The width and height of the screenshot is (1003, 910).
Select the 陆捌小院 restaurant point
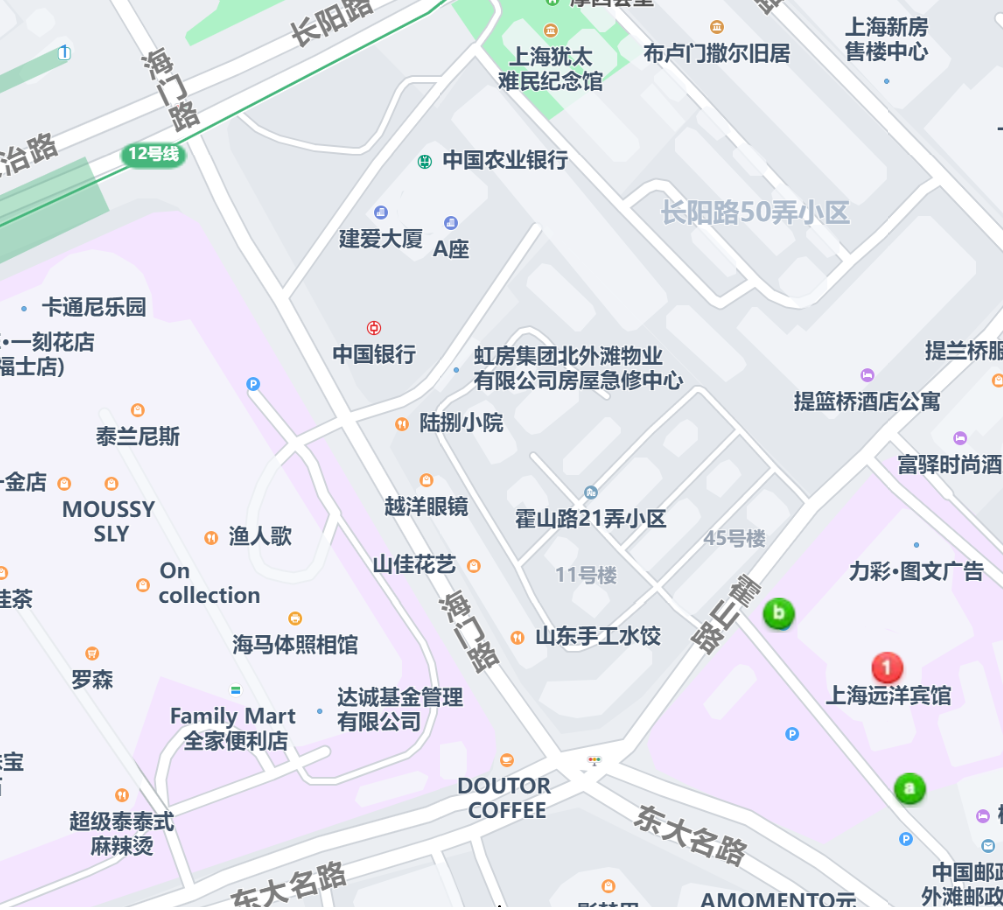pos(402,424)
